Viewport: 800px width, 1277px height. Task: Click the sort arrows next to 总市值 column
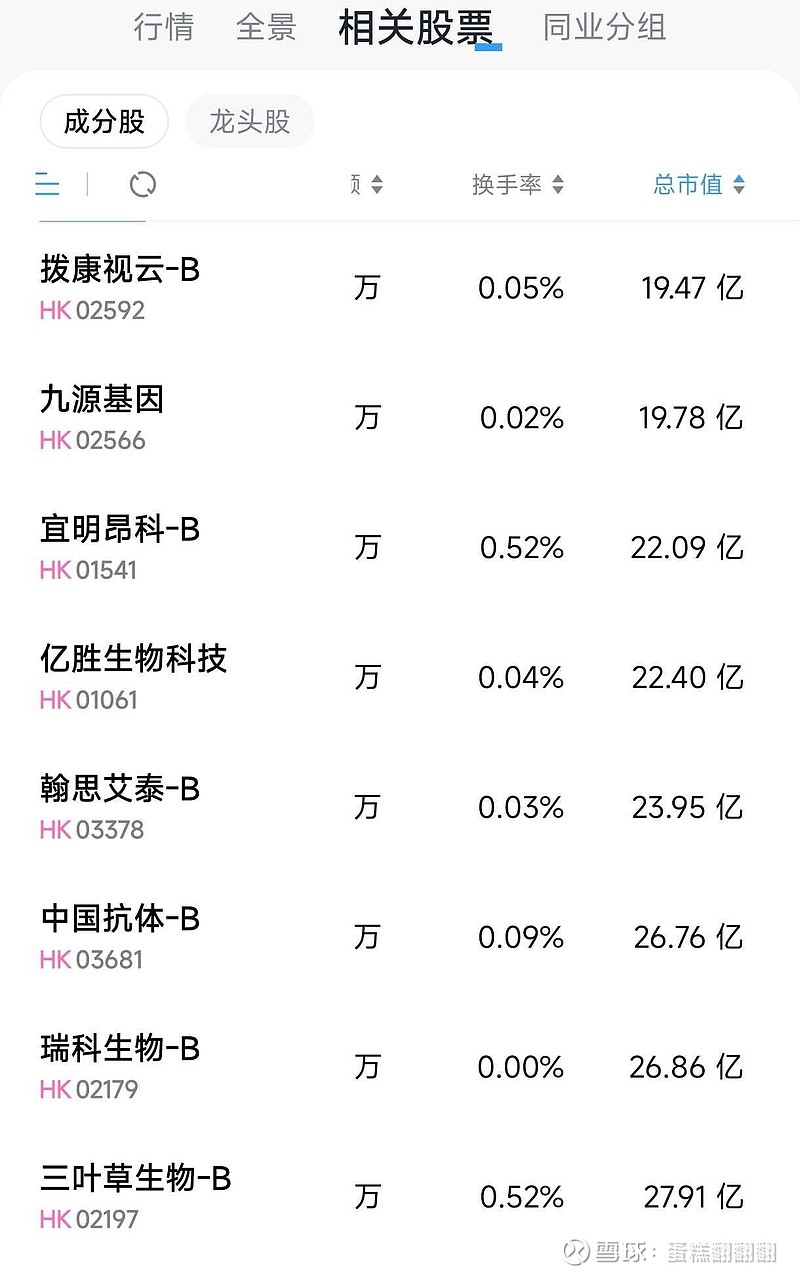click(738, 184)
